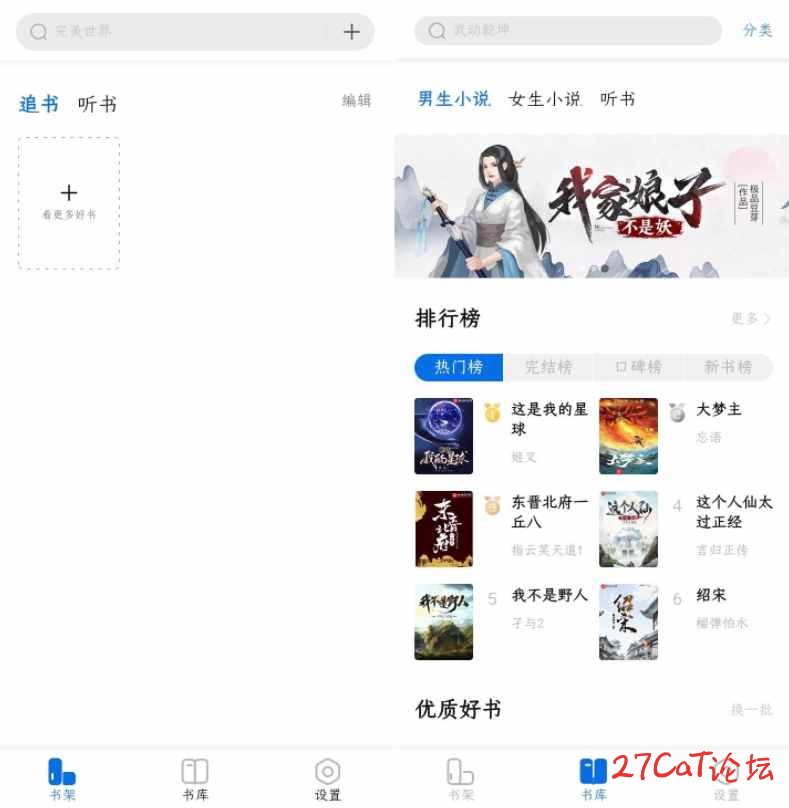Tap 更多 next to 排行榜
The image size is (789, 808).
click(751, 319)
